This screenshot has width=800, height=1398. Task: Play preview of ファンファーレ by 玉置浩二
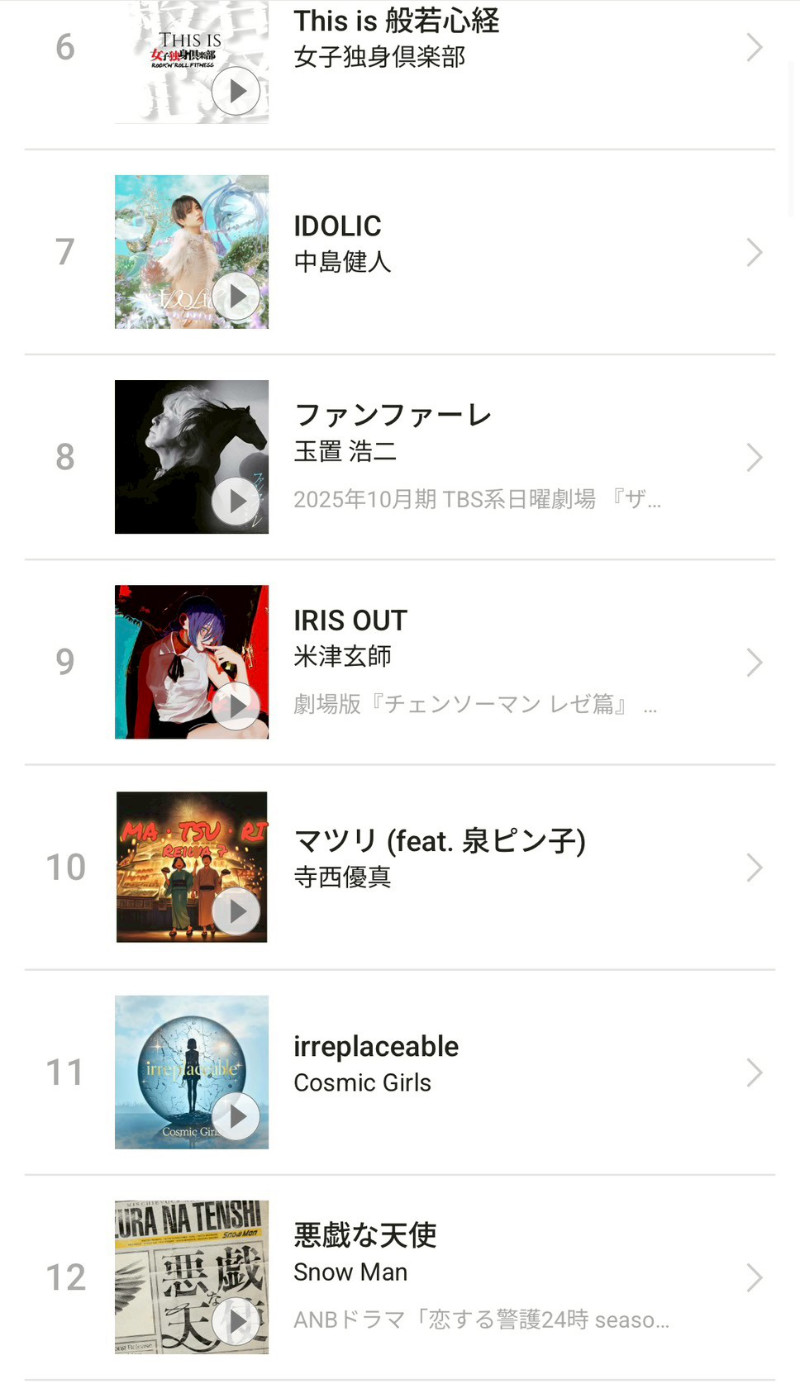236,501
